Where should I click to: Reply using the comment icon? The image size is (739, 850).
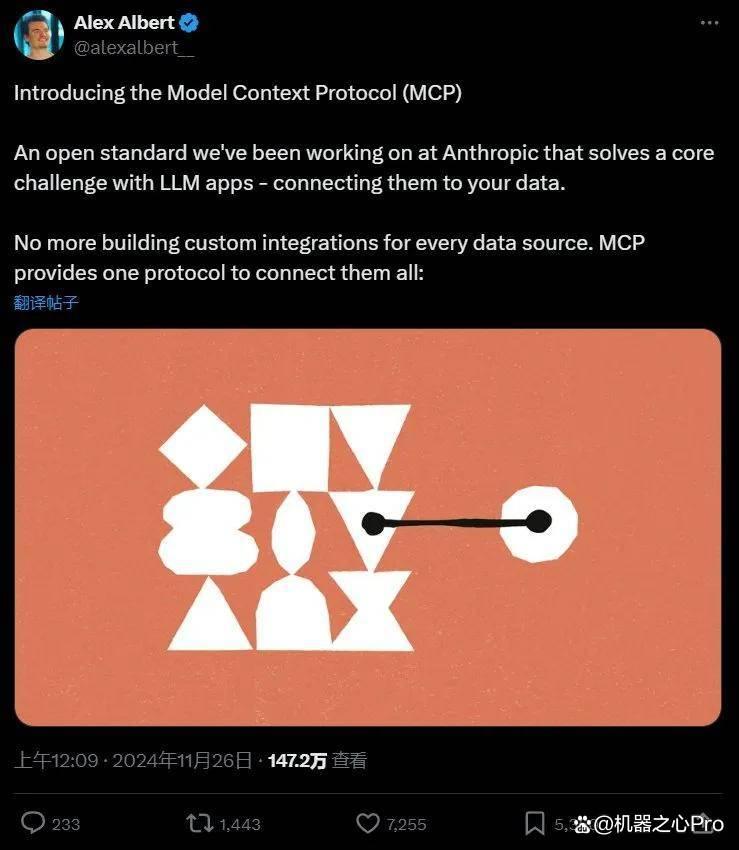point(33,823)
